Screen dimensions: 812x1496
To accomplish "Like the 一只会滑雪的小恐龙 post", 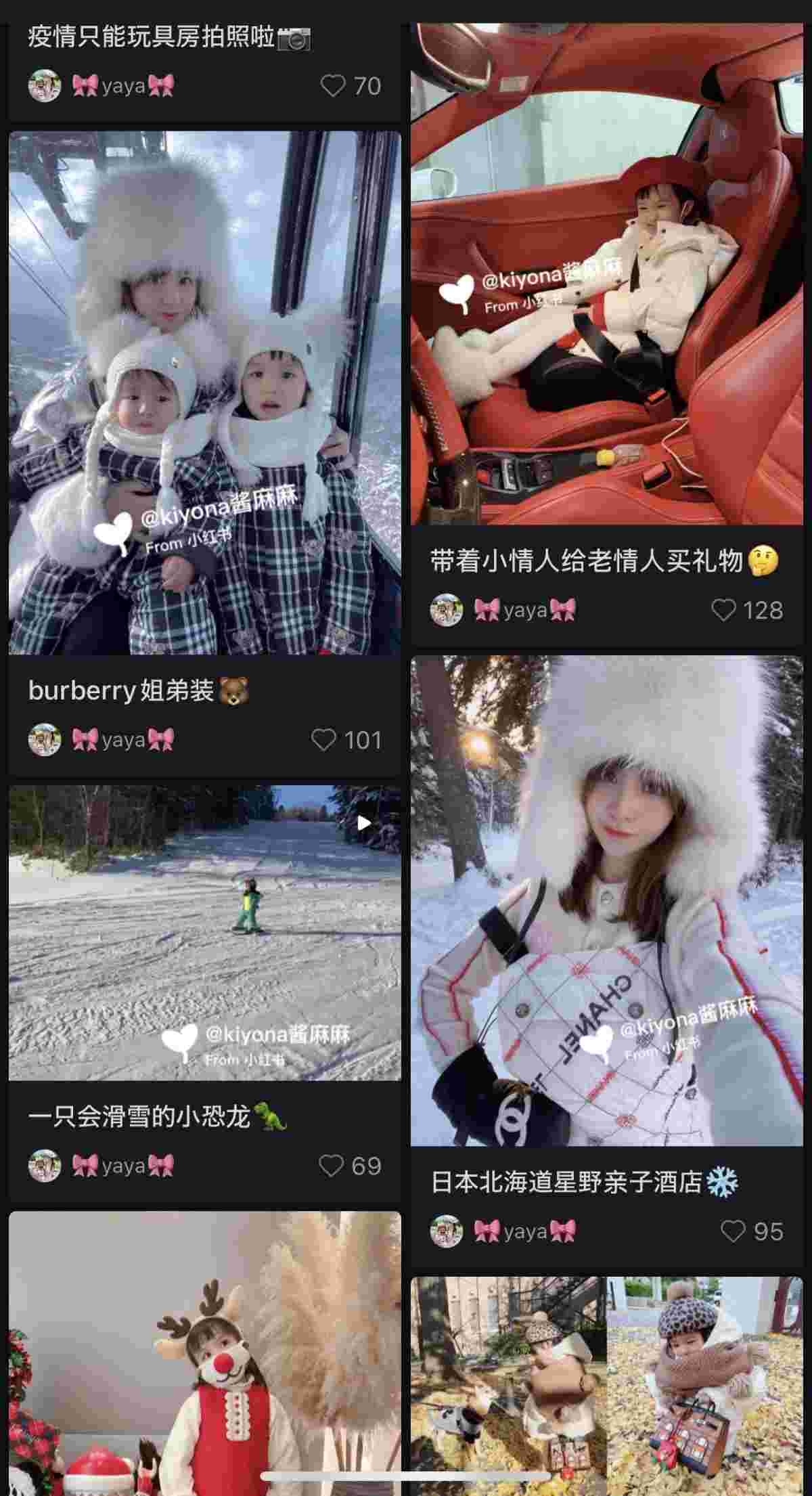I will click(x=331, y=1166).
